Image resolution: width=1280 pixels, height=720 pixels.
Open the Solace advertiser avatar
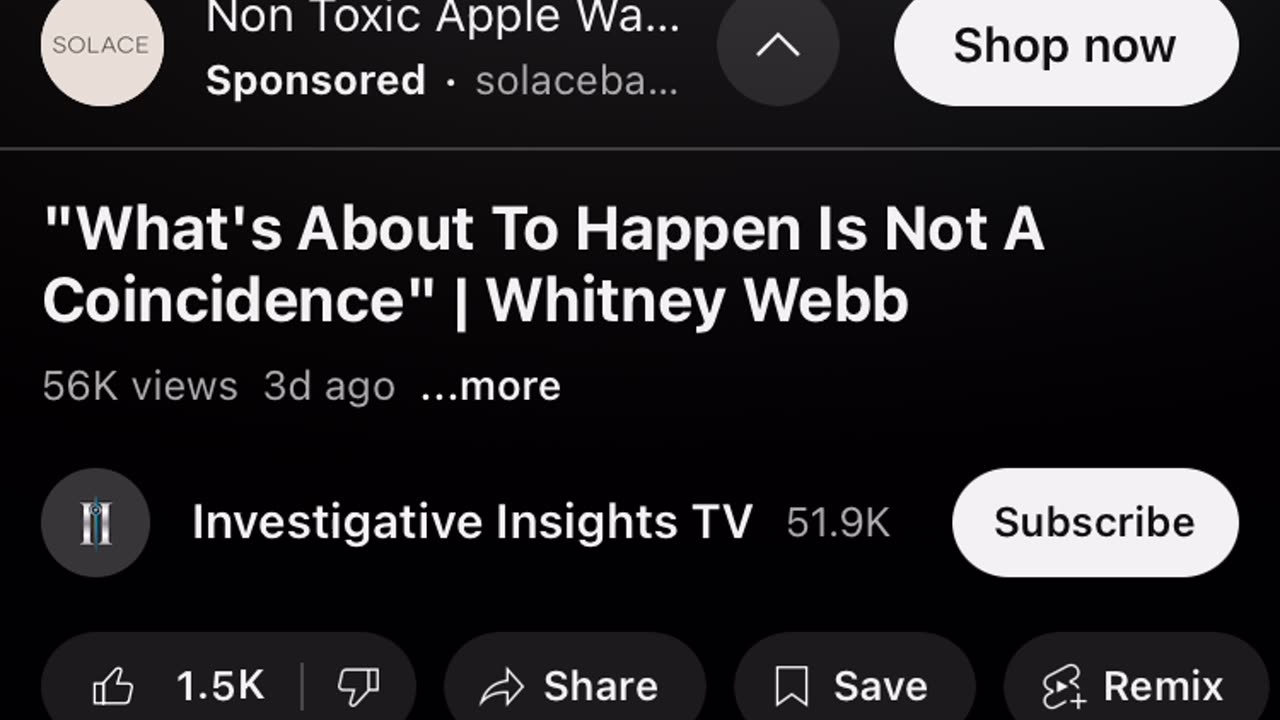point(101,45)
